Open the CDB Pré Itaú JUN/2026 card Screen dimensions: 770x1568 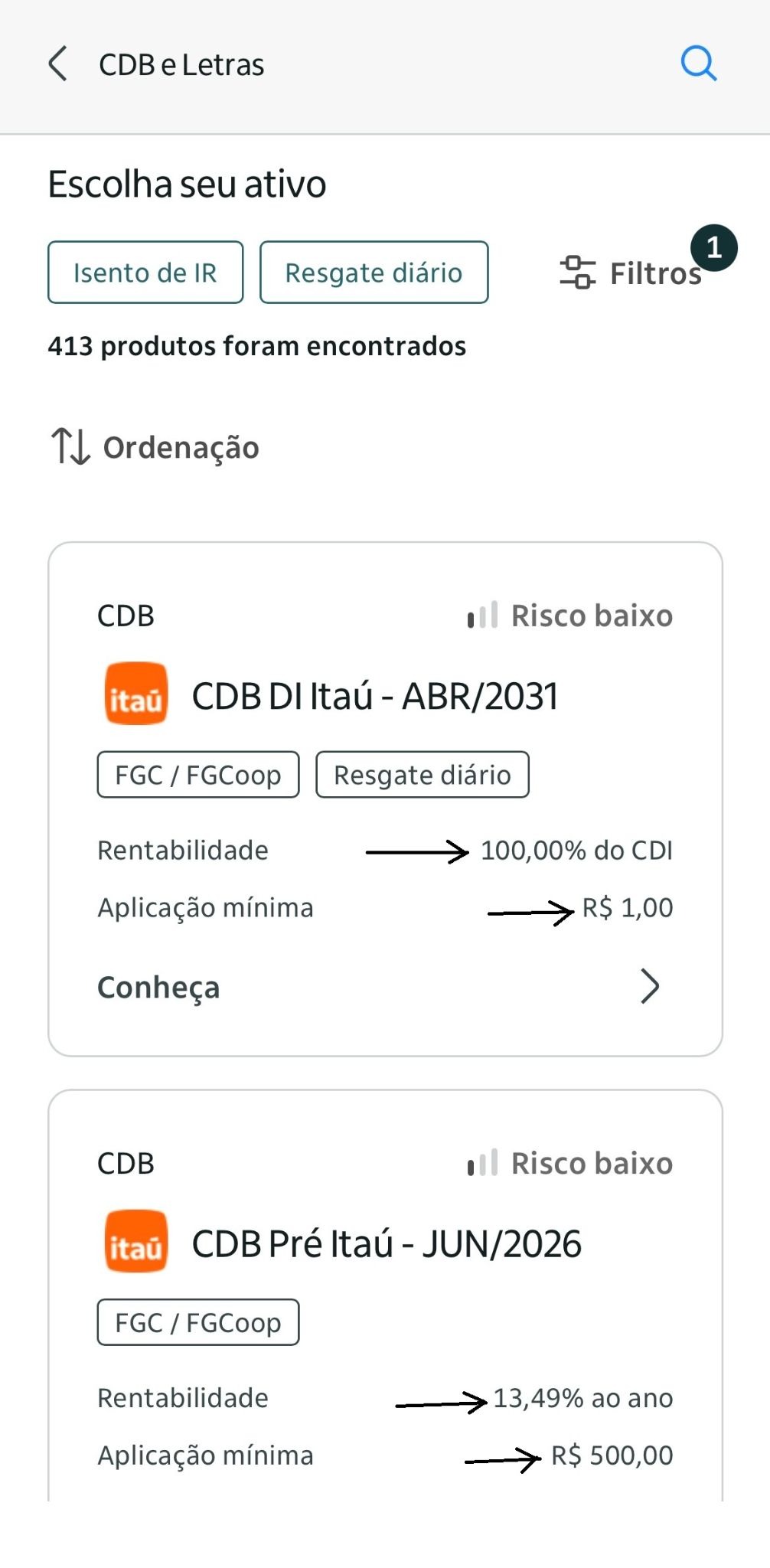click(385, 1295)
